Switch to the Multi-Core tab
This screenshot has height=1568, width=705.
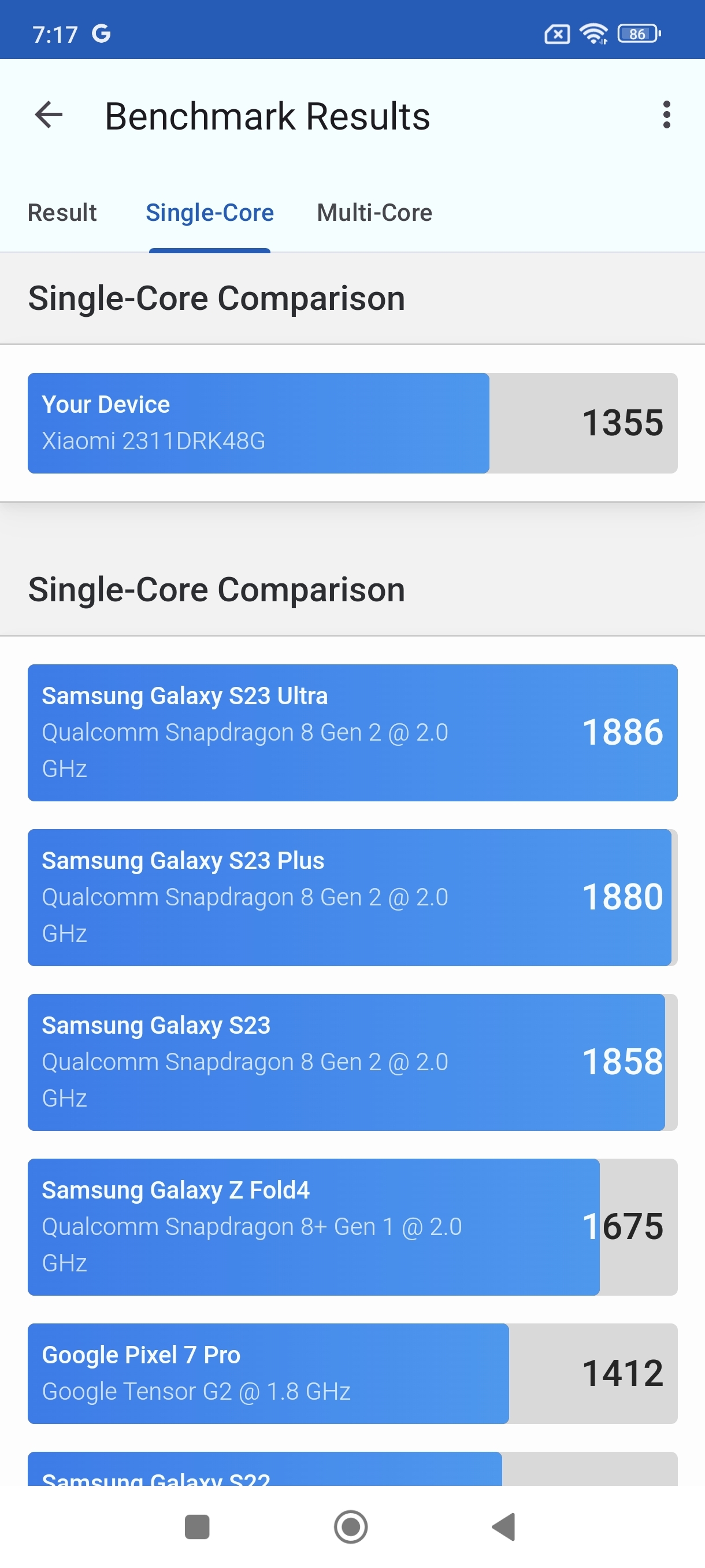[373, 212]
